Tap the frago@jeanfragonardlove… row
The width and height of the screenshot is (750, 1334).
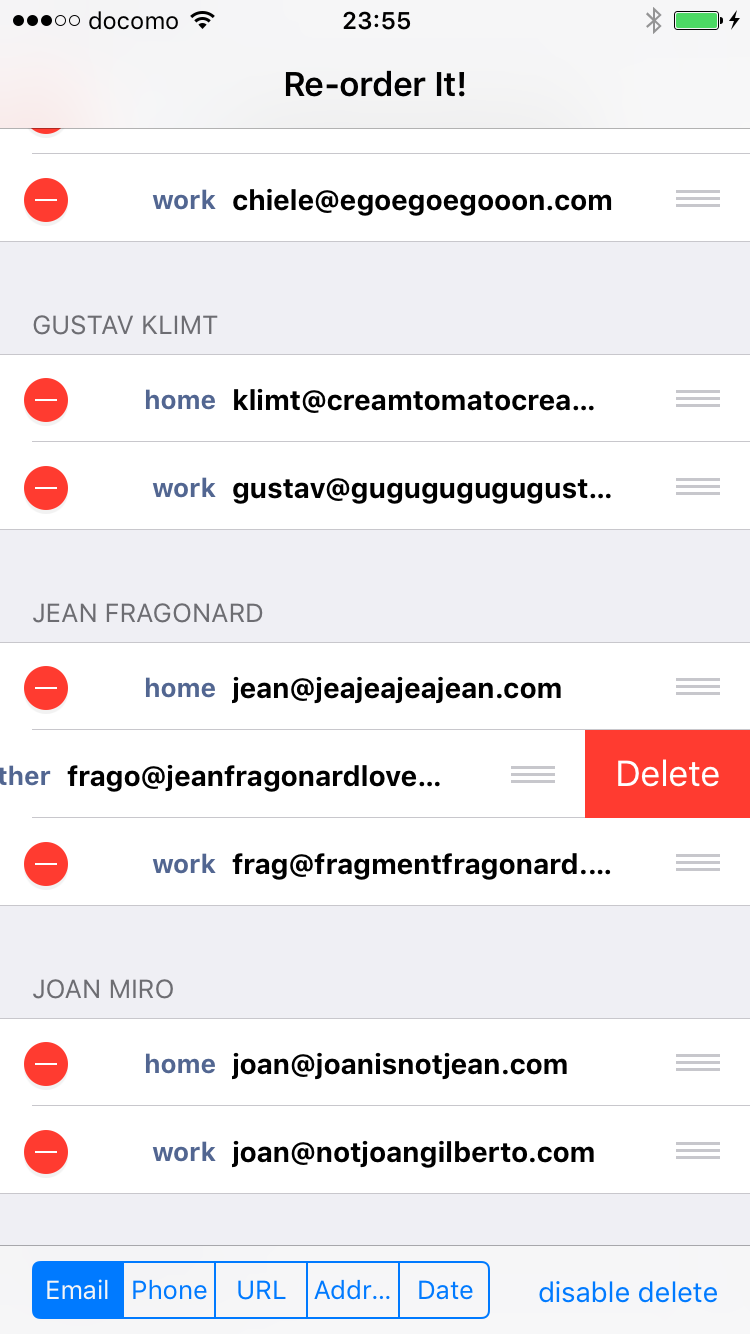click(292, 774)
